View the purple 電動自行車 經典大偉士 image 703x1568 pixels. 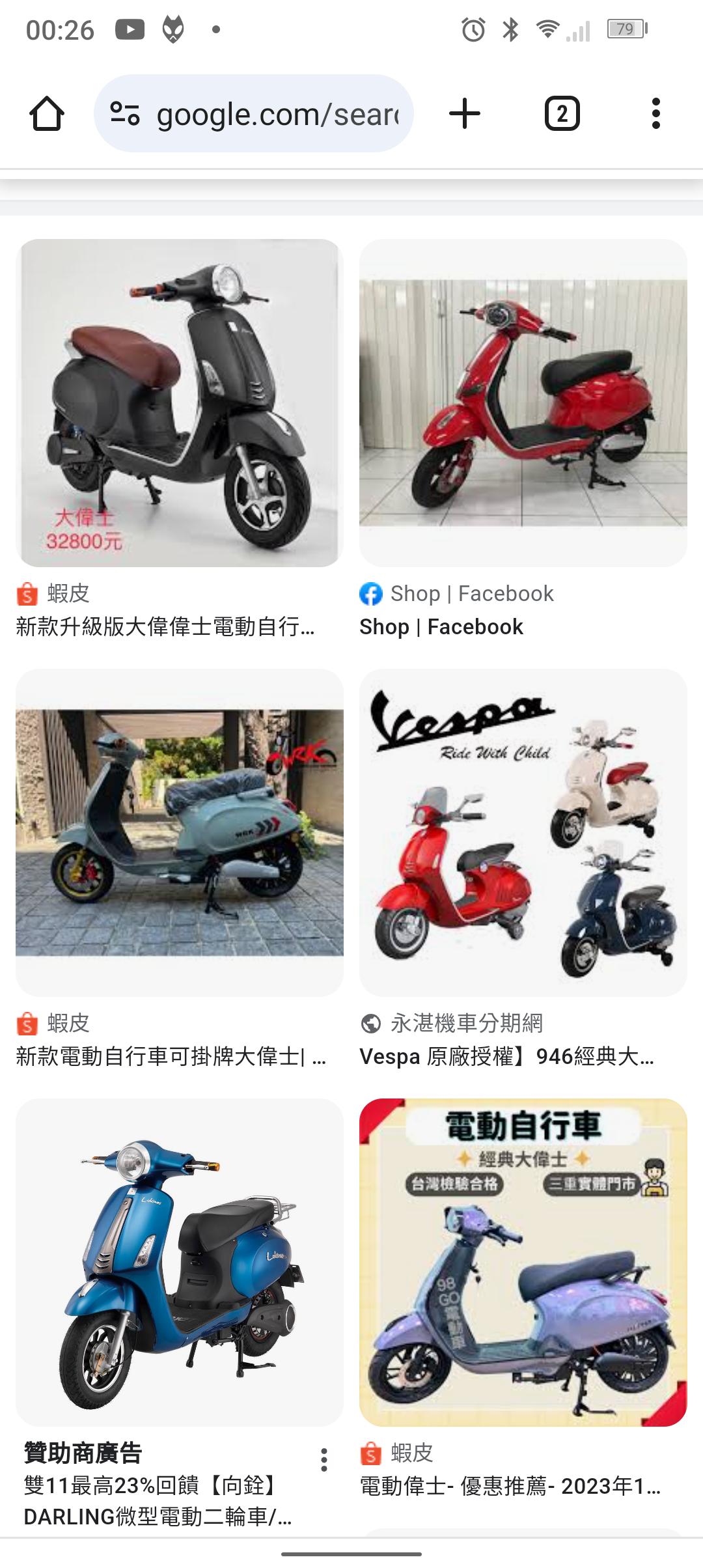(523, 1262)
